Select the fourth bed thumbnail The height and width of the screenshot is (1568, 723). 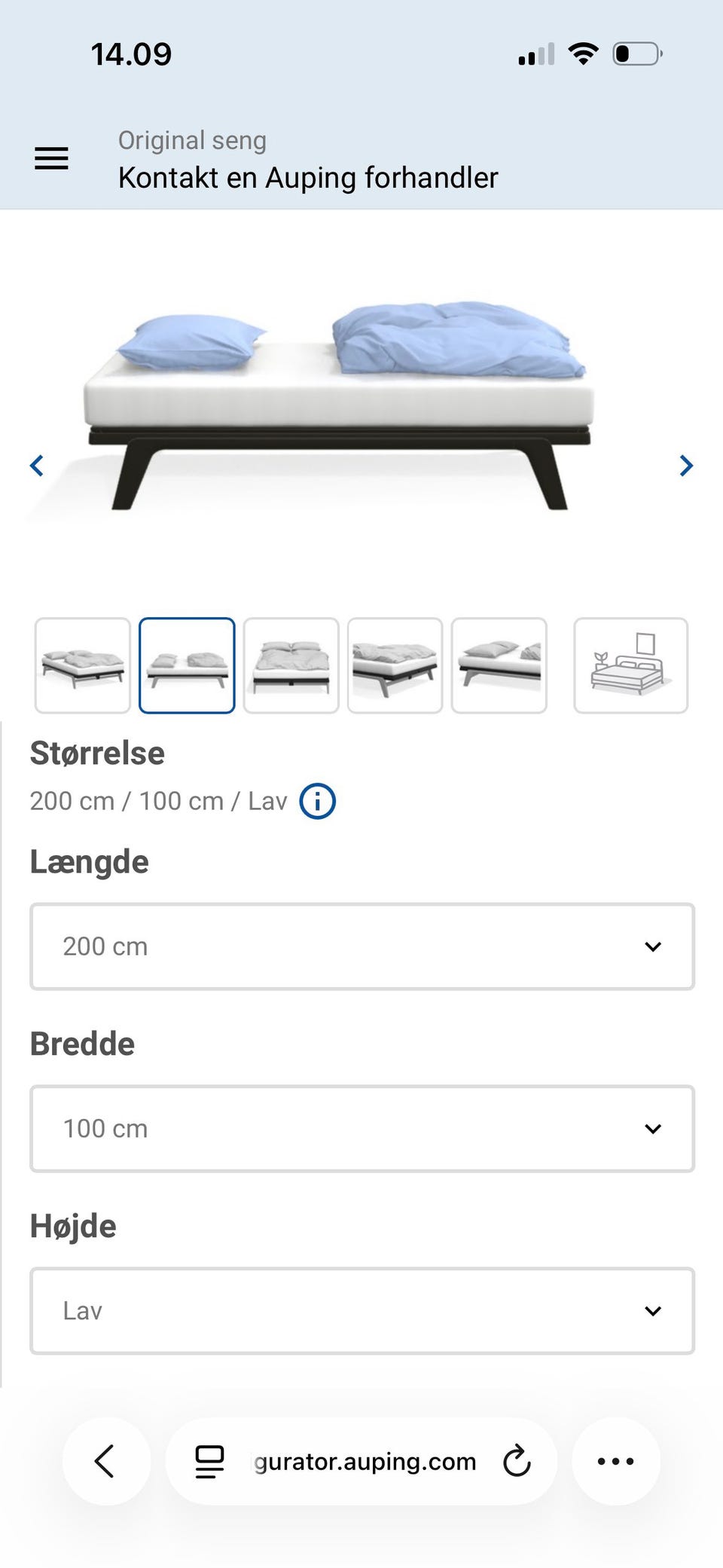tap(395, 665)
